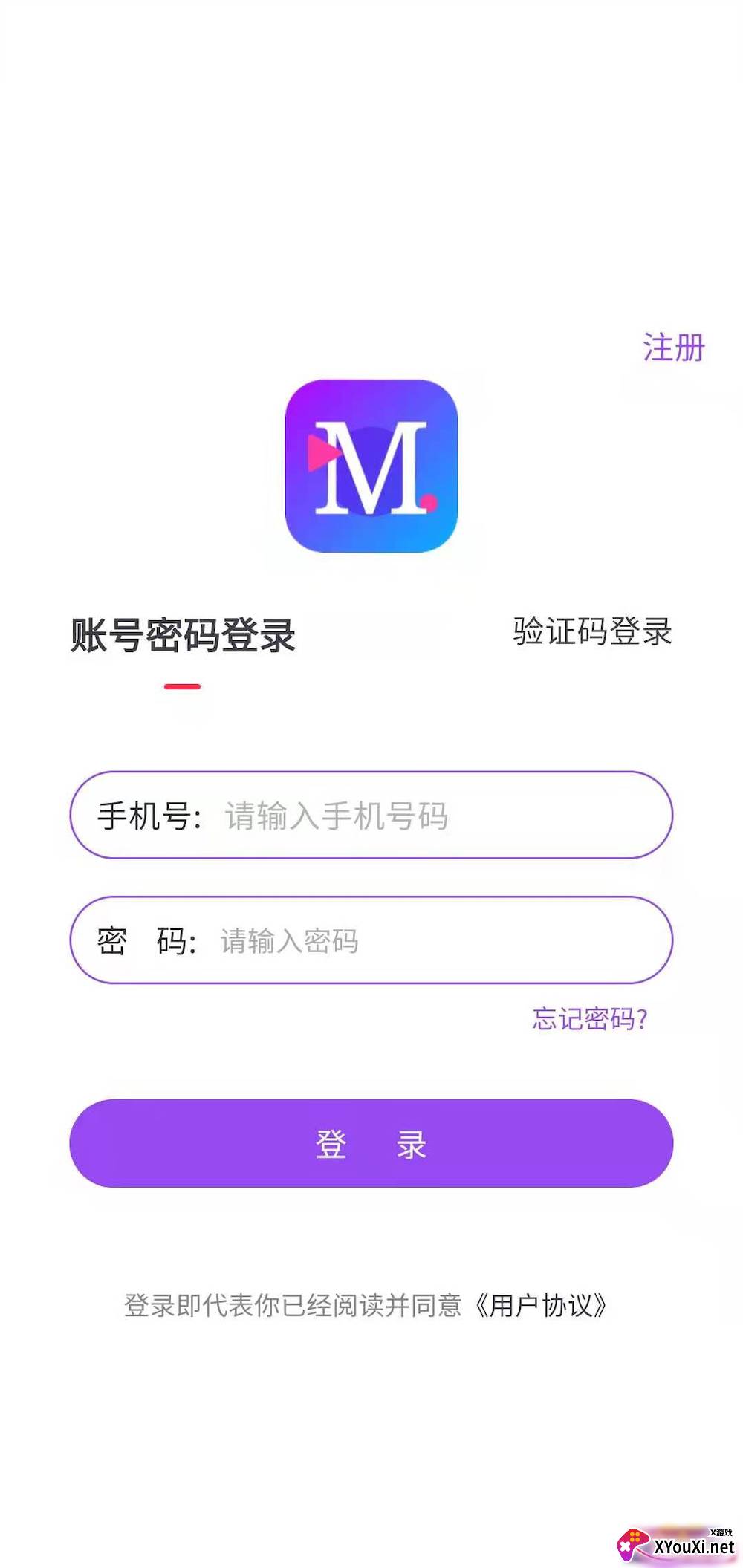Open the 《用户协议》 user agreement
This screenshot has width=743, height=1568.
[x=542, y=1305]
